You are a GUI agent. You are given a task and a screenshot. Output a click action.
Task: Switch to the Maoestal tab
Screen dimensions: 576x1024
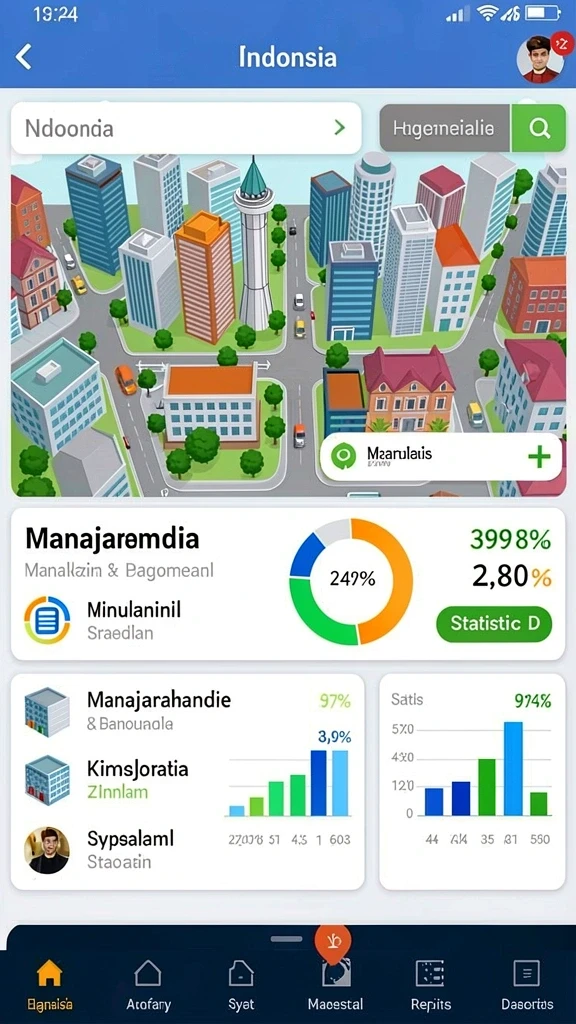pos(335,985)
